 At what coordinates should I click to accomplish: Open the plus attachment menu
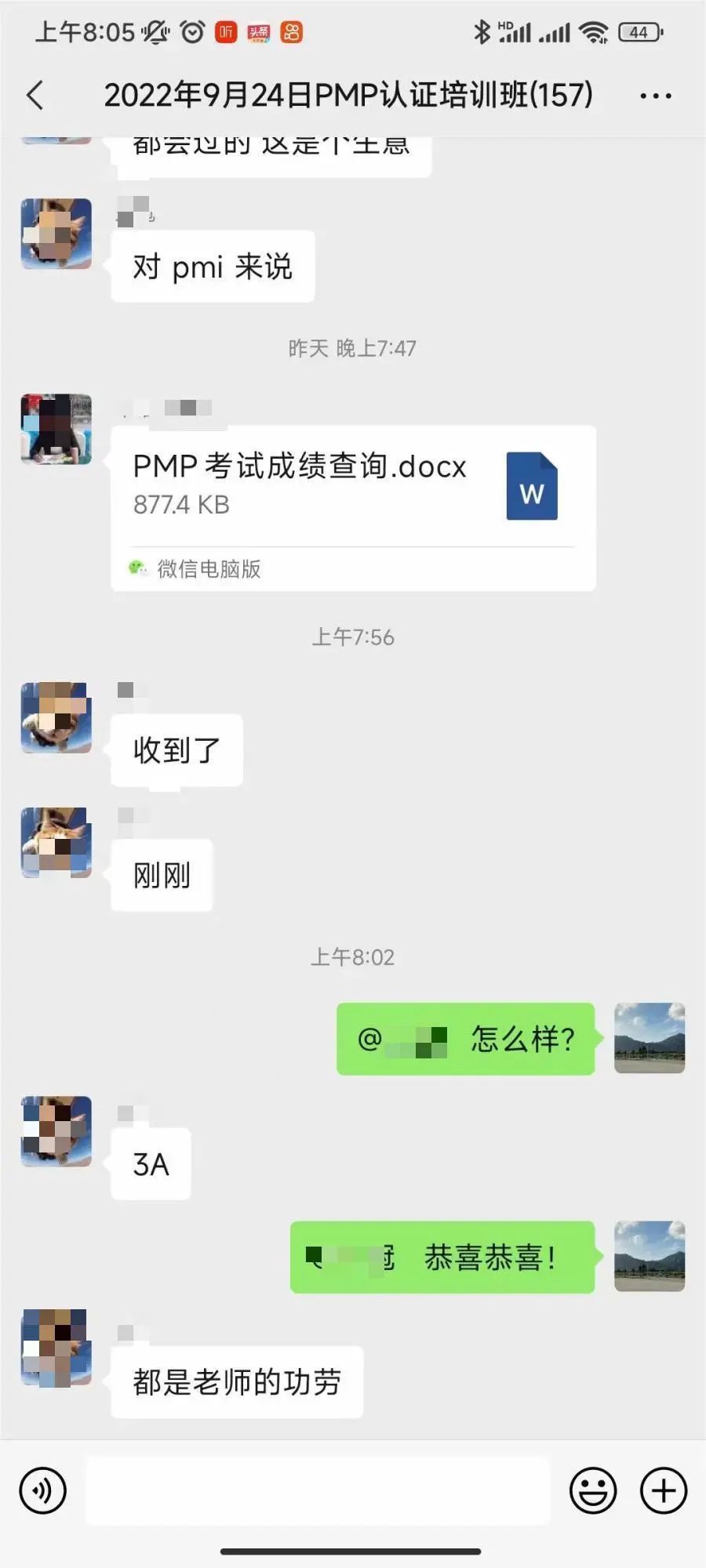(x=664, y=1490)
